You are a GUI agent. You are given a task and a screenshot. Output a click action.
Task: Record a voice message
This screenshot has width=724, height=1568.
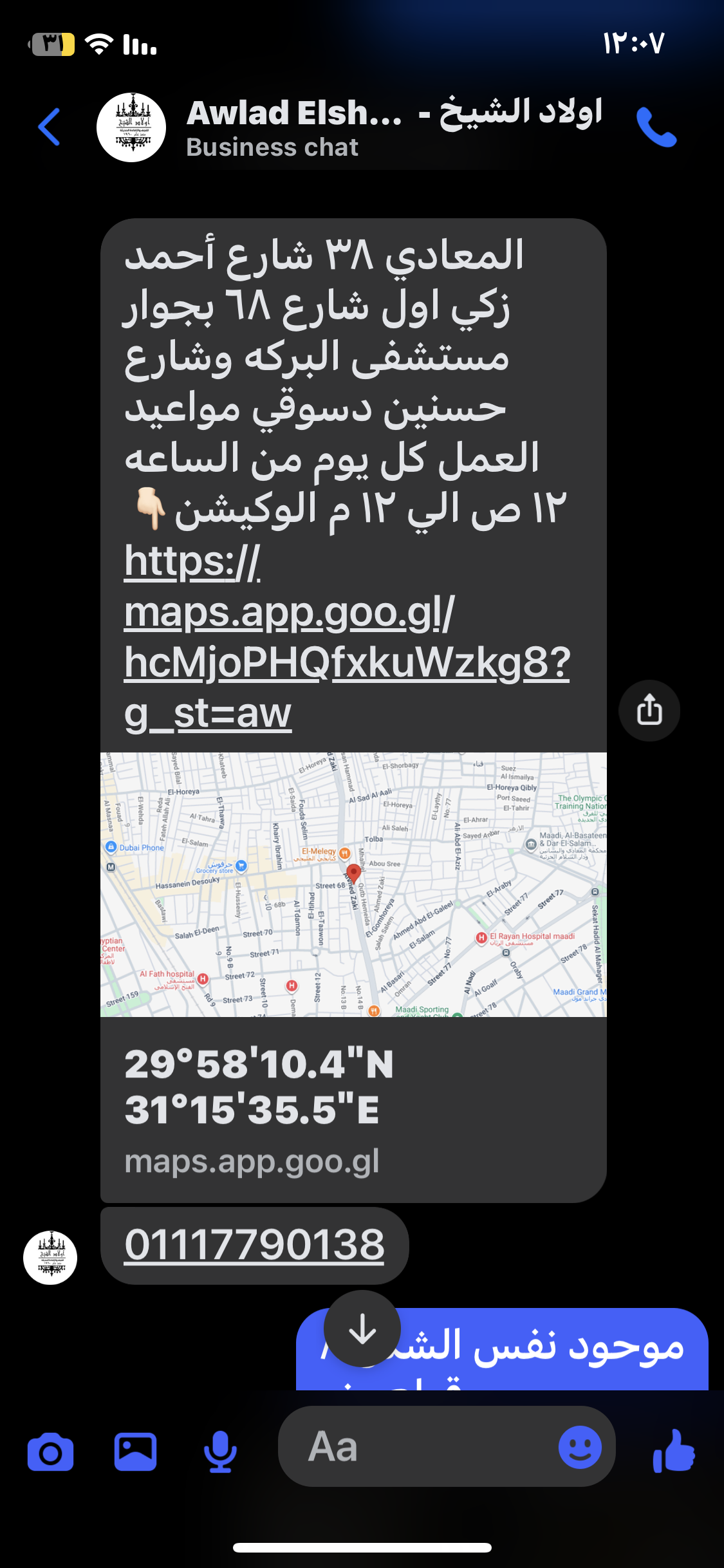(220, 1452)
